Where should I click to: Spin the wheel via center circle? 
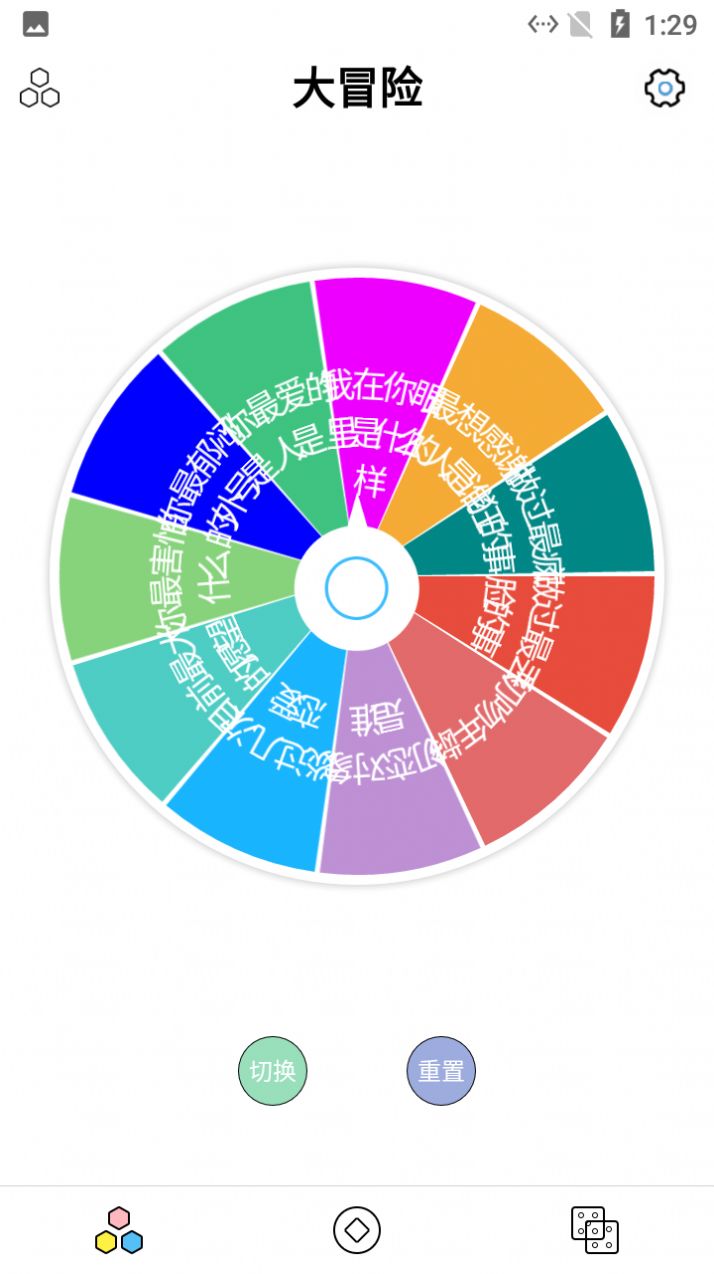point(356,588)
